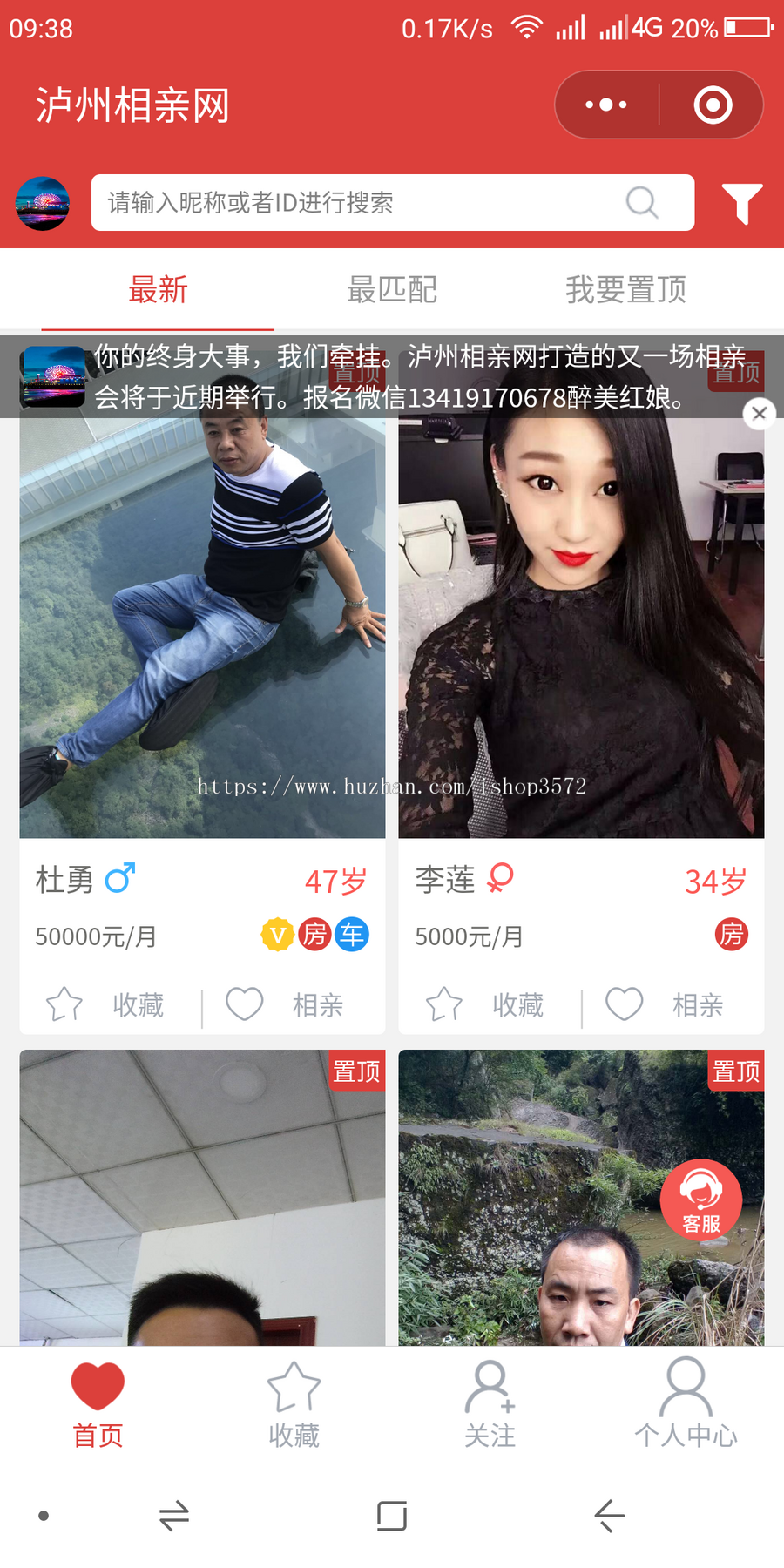
Task: Open the filter funnel icon beside search
Action: click(x=742, y=202)
